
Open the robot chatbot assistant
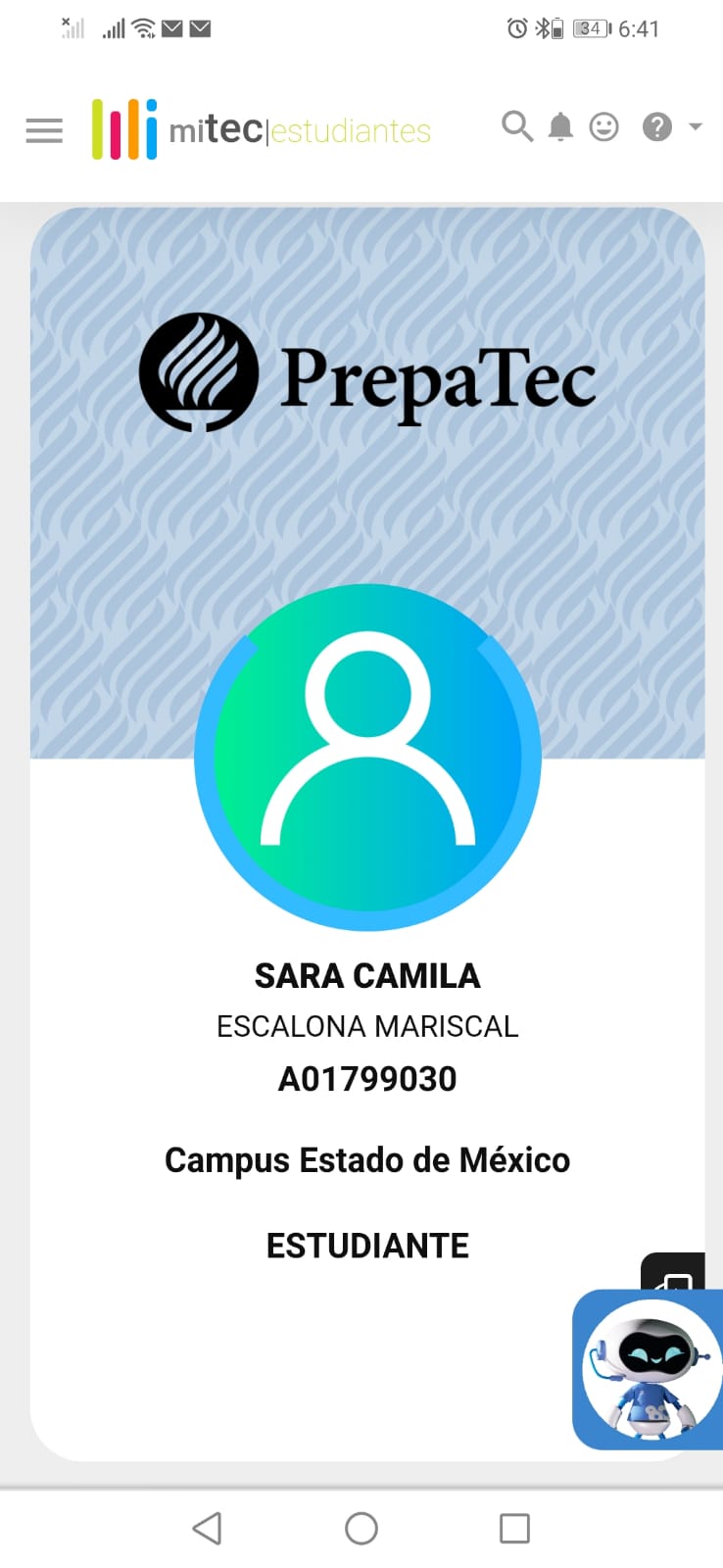coord(648,1369)
